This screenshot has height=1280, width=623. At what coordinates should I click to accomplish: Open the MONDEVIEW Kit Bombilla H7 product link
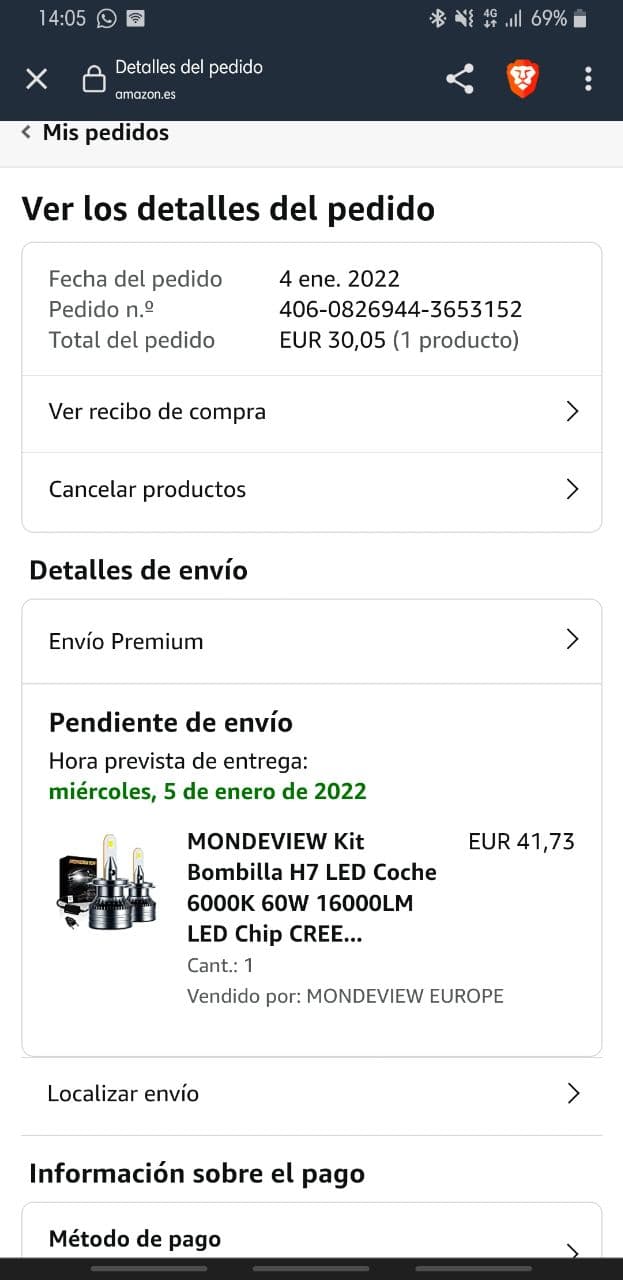point(312,887)
